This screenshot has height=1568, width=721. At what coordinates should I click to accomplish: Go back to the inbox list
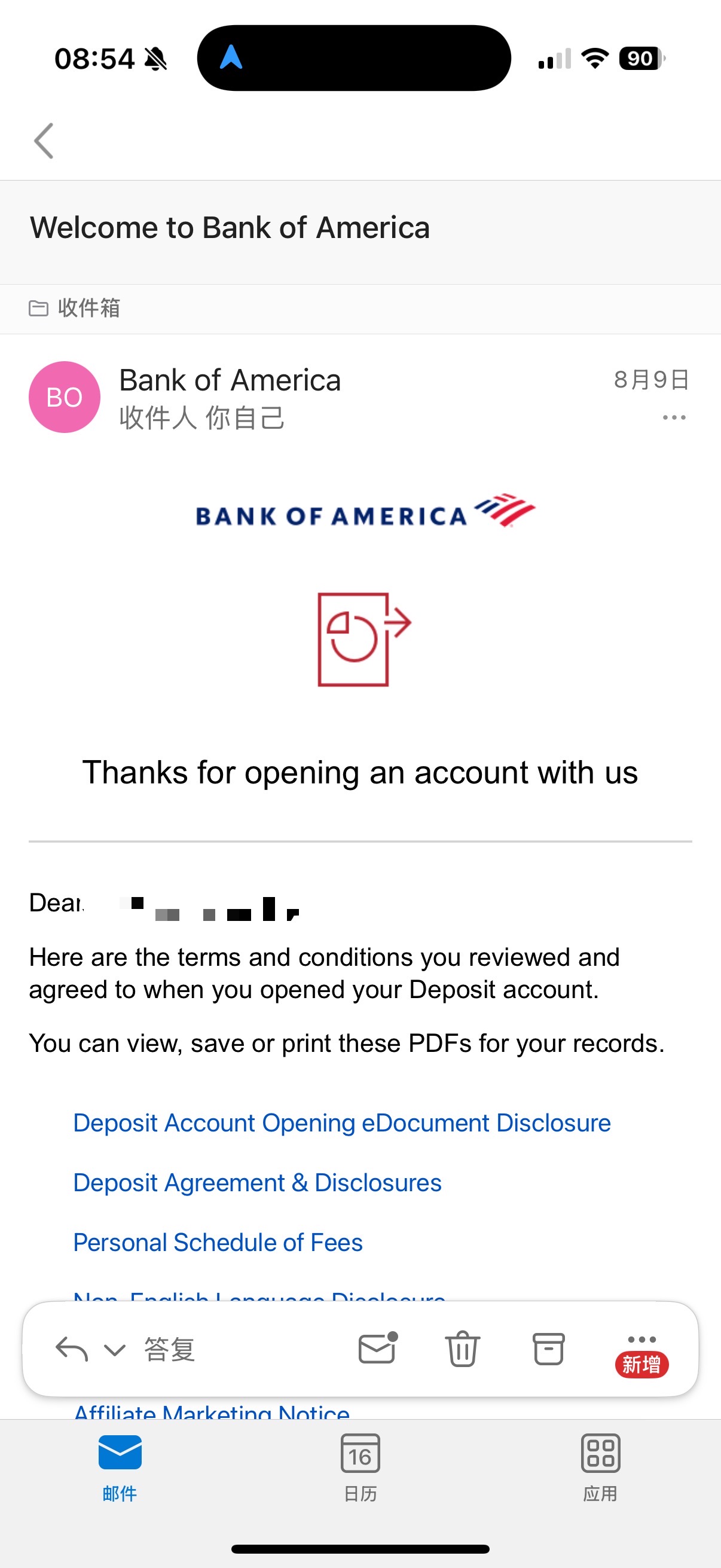click(44, 141)
